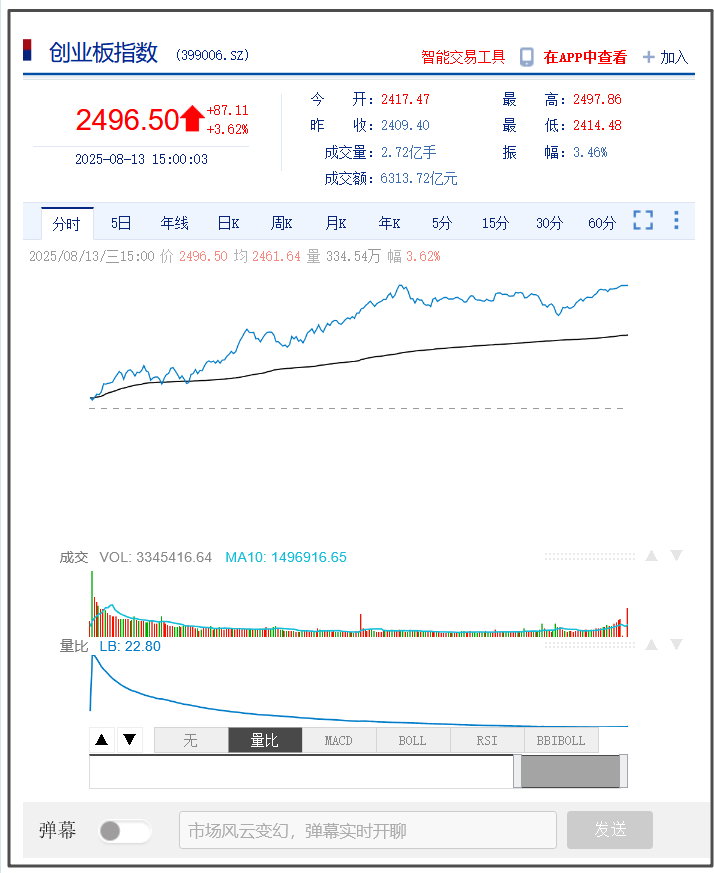Select the RSI indicator
The height and width of the screenshot is (873, 714).
(x=486, y=741)
